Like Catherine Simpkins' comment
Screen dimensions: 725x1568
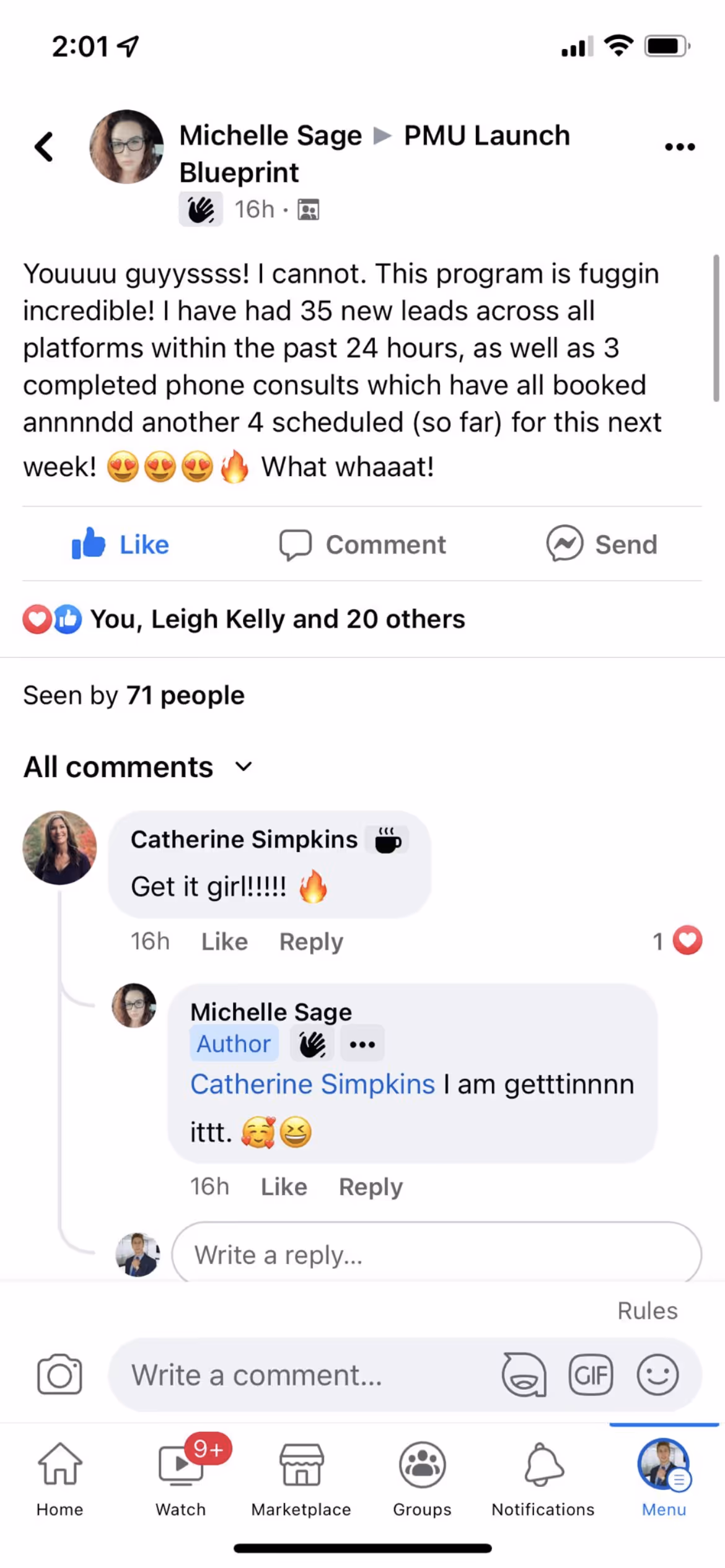click(x=224, y=941)
